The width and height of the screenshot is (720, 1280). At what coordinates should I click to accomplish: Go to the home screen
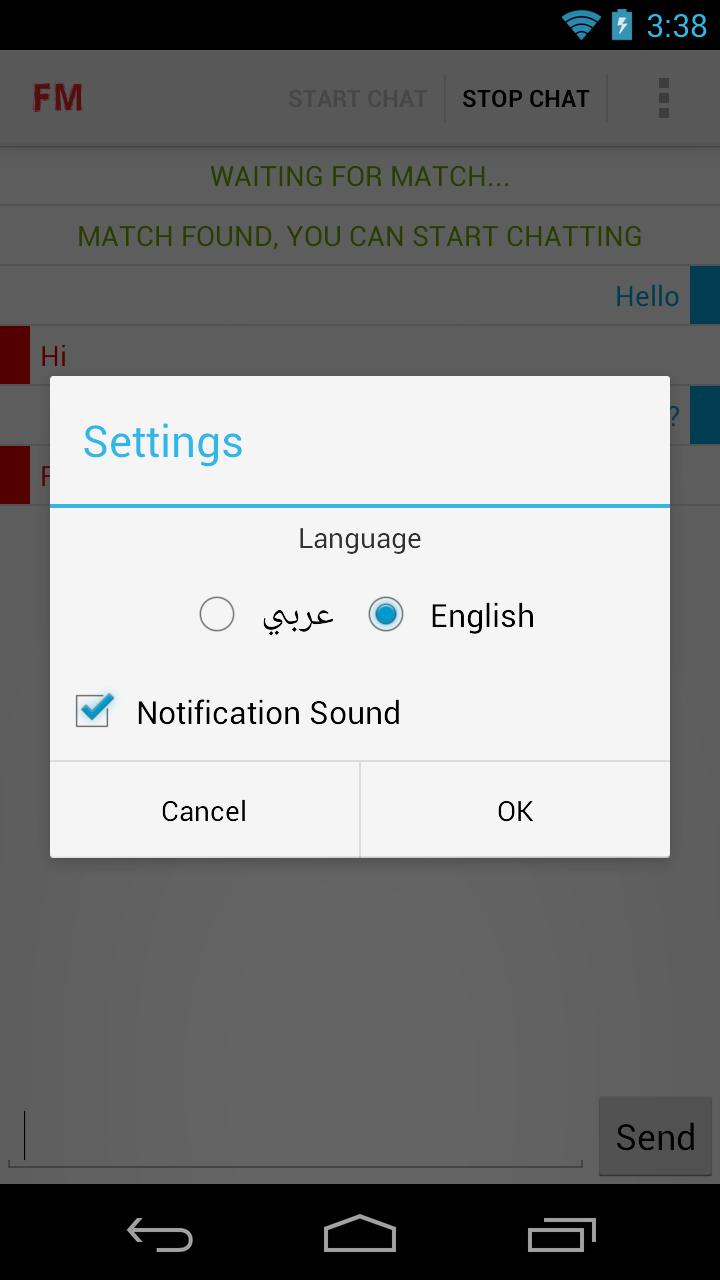(x=360, y=1234)
